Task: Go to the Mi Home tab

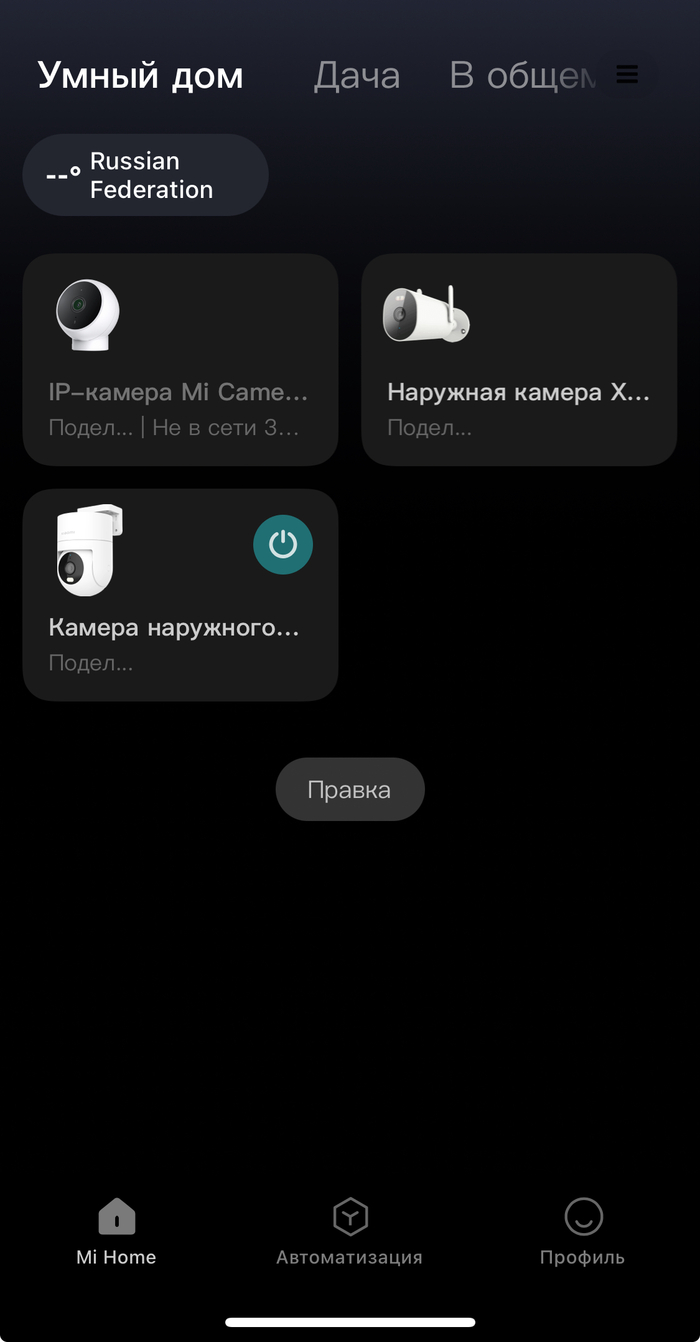Action: click(x=117, y=1232)
